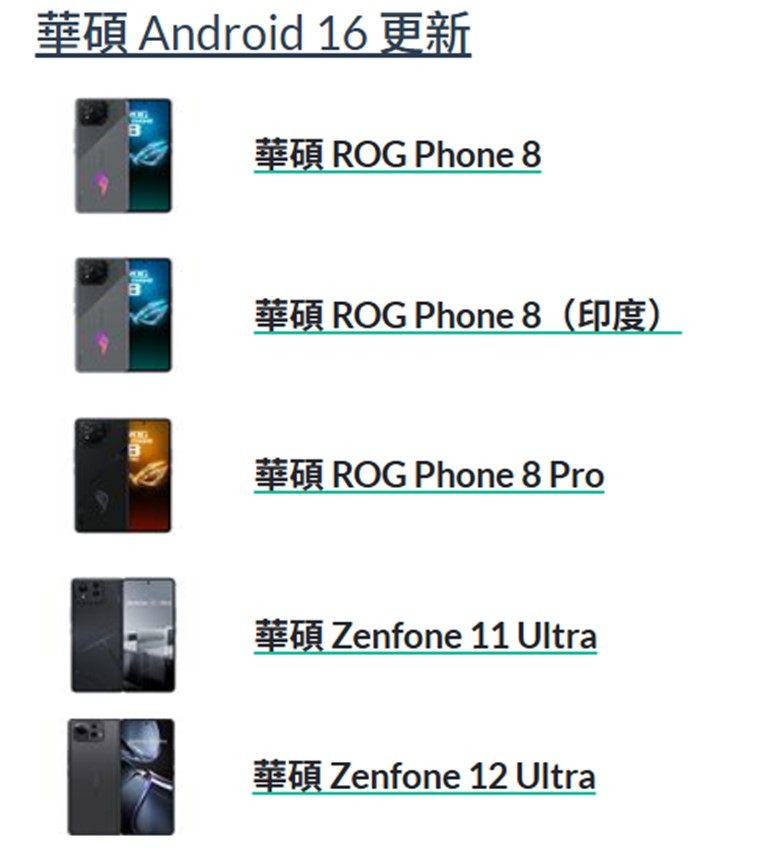Open the 華碩 ROG Phone 8 Pro link

pyautogui.click(x=429, y=475)
